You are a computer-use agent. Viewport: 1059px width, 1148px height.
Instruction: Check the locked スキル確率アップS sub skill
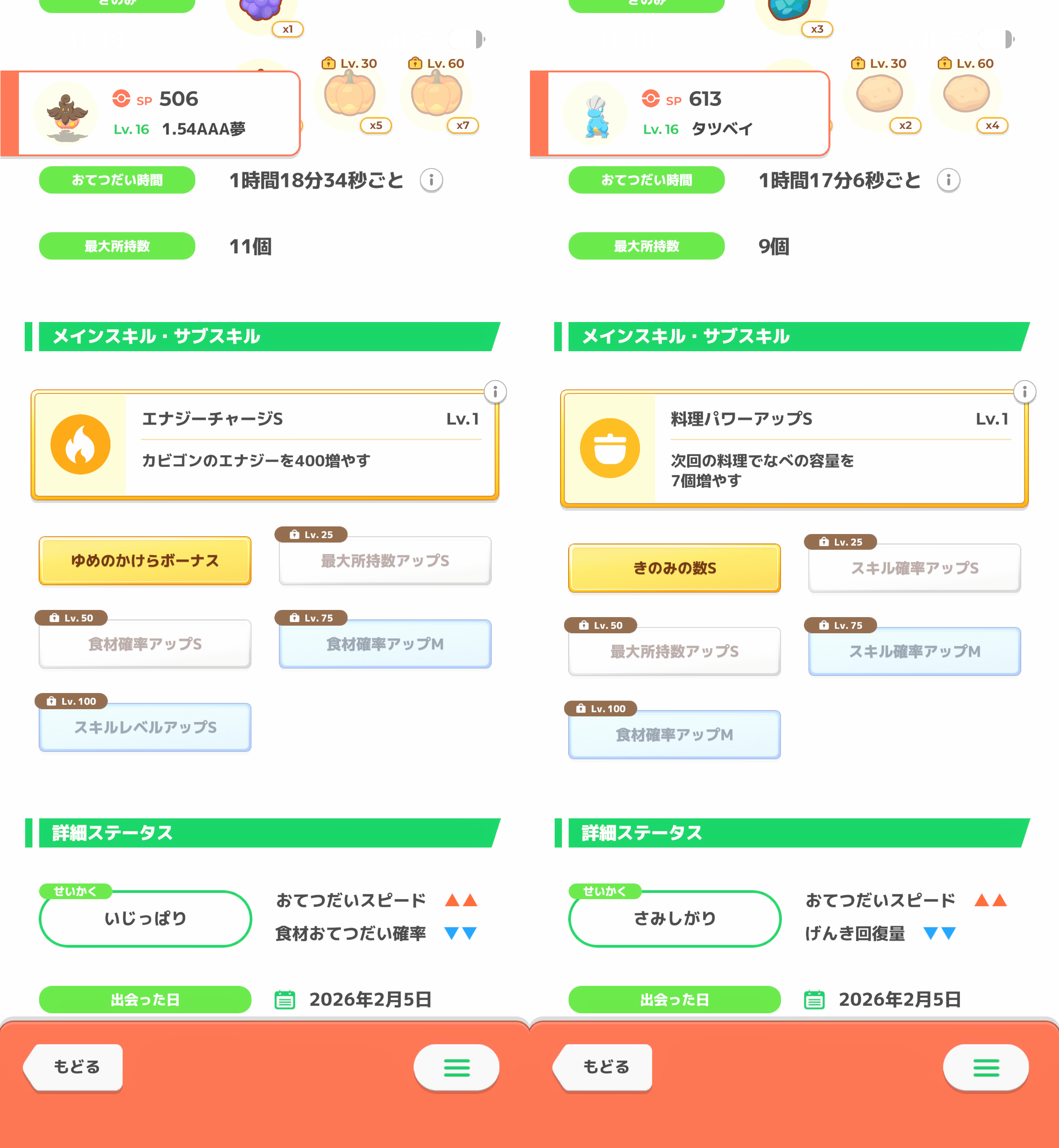click(914, 568)
